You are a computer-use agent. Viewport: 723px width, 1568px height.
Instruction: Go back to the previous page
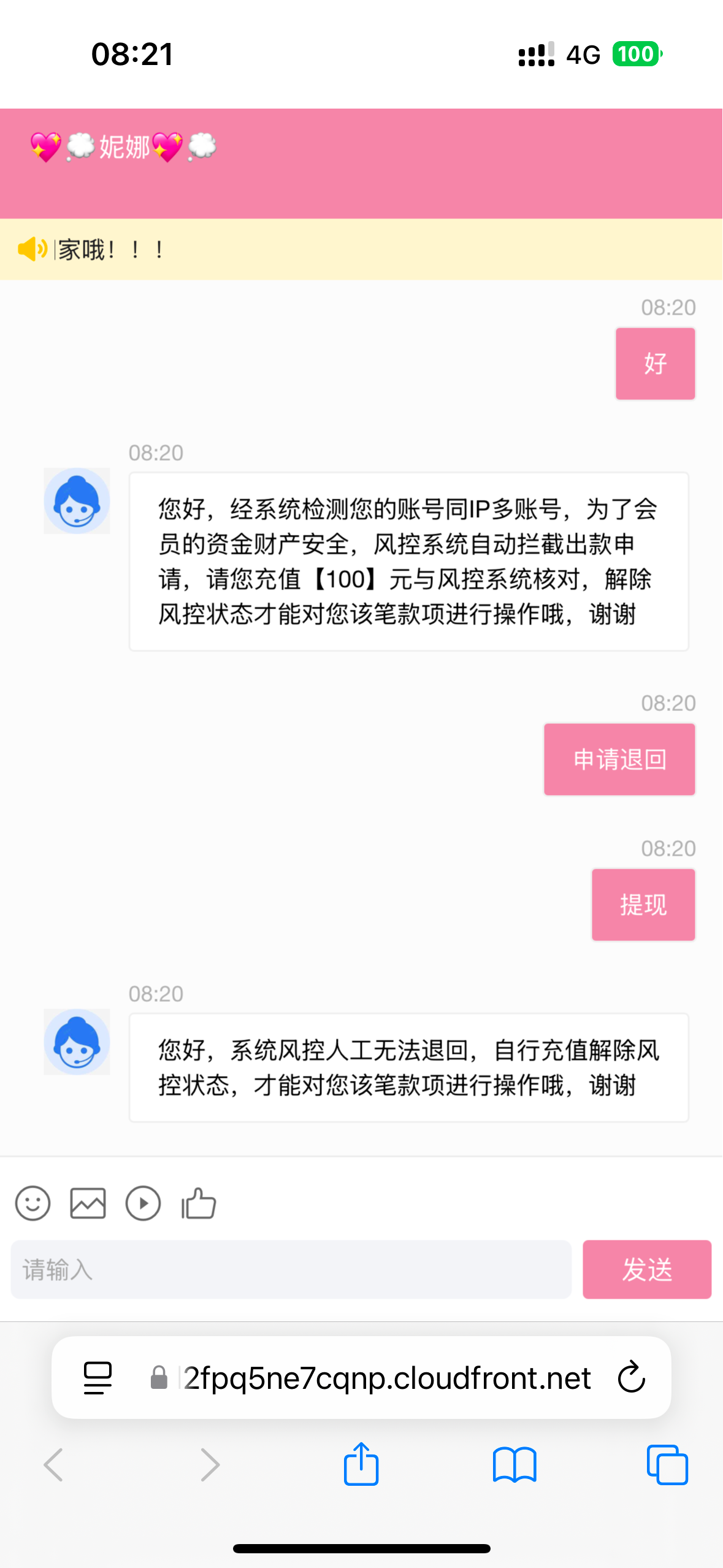pyautogui.click(x=53, y=1465)
